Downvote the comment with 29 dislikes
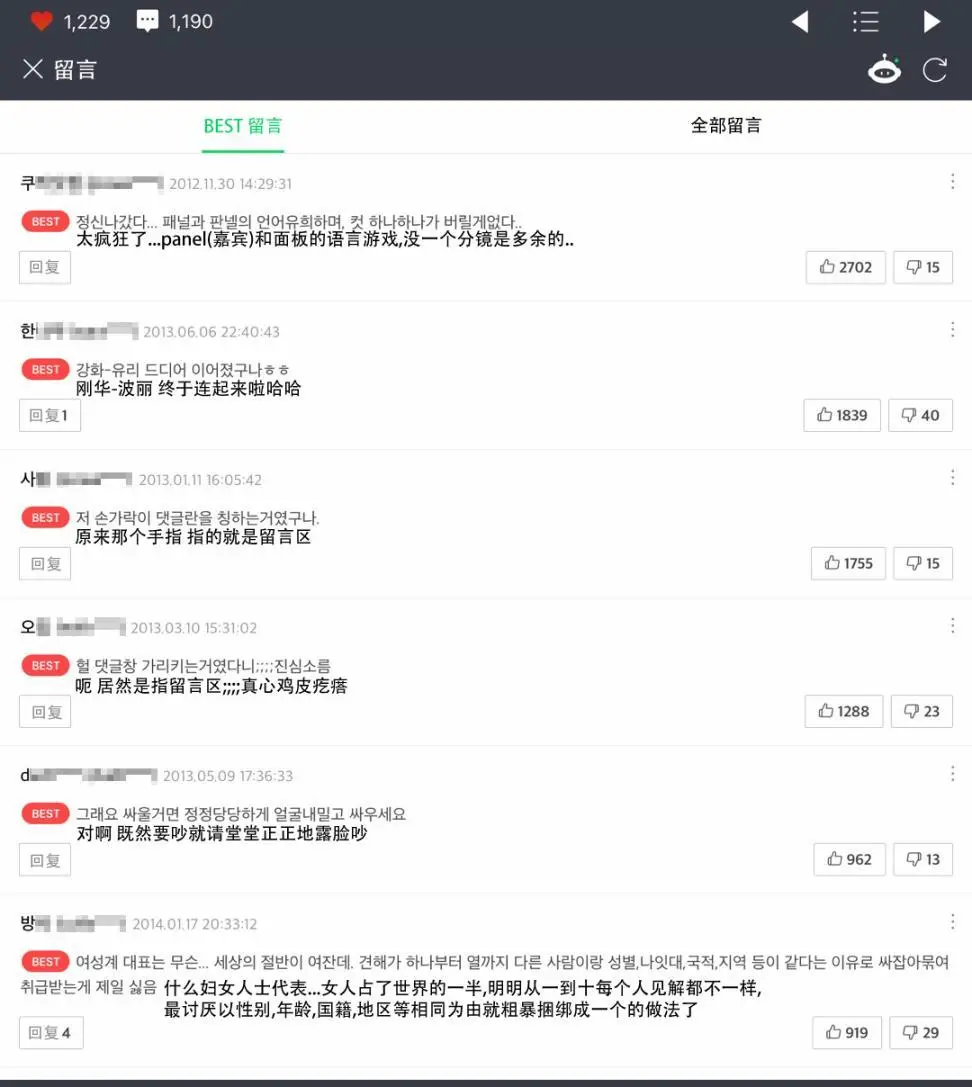The image size is (972, 1087). [x=921, y=1033]
